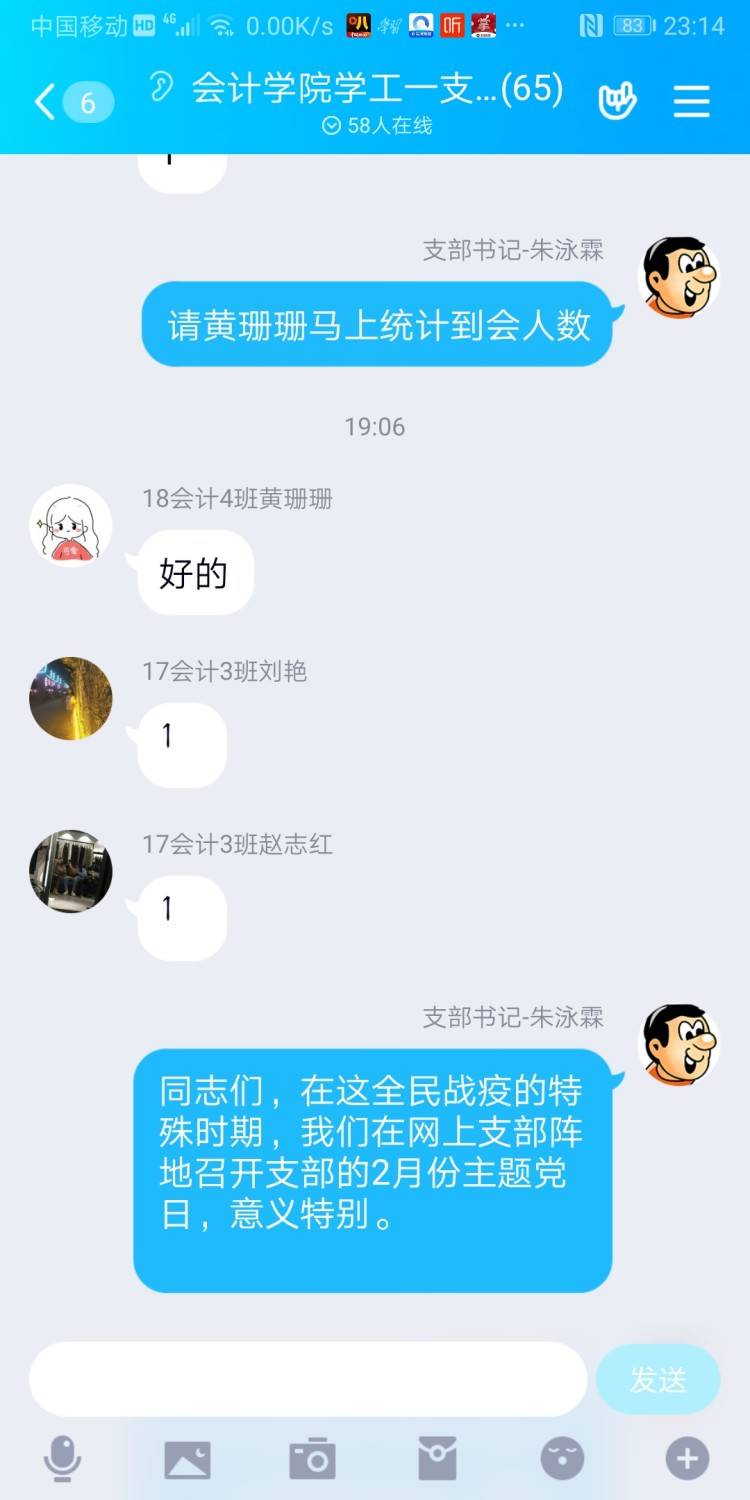Open the group chat menu
Viewport: 750px width, 1500px height.
[x=691, y=101]
